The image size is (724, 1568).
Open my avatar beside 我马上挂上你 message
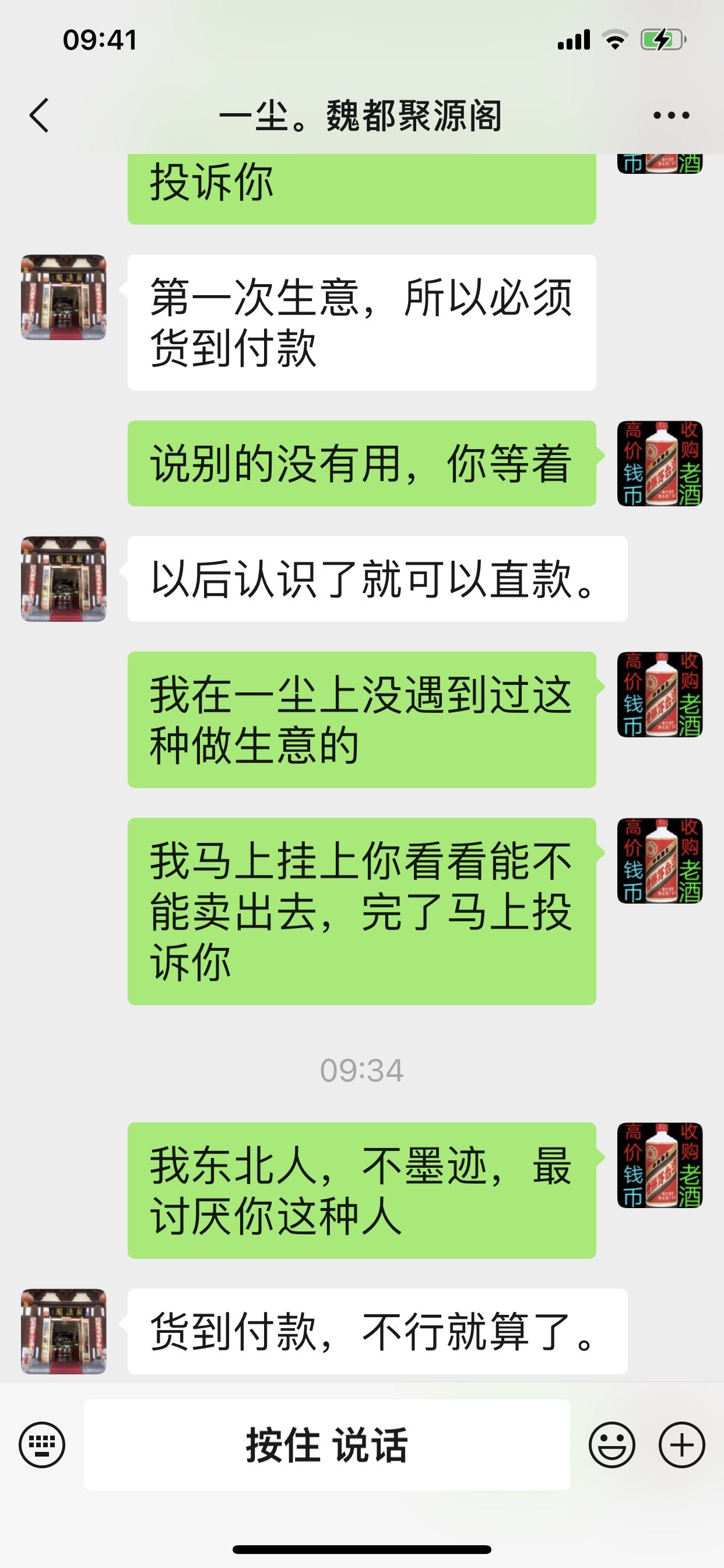tap(660, 860)
